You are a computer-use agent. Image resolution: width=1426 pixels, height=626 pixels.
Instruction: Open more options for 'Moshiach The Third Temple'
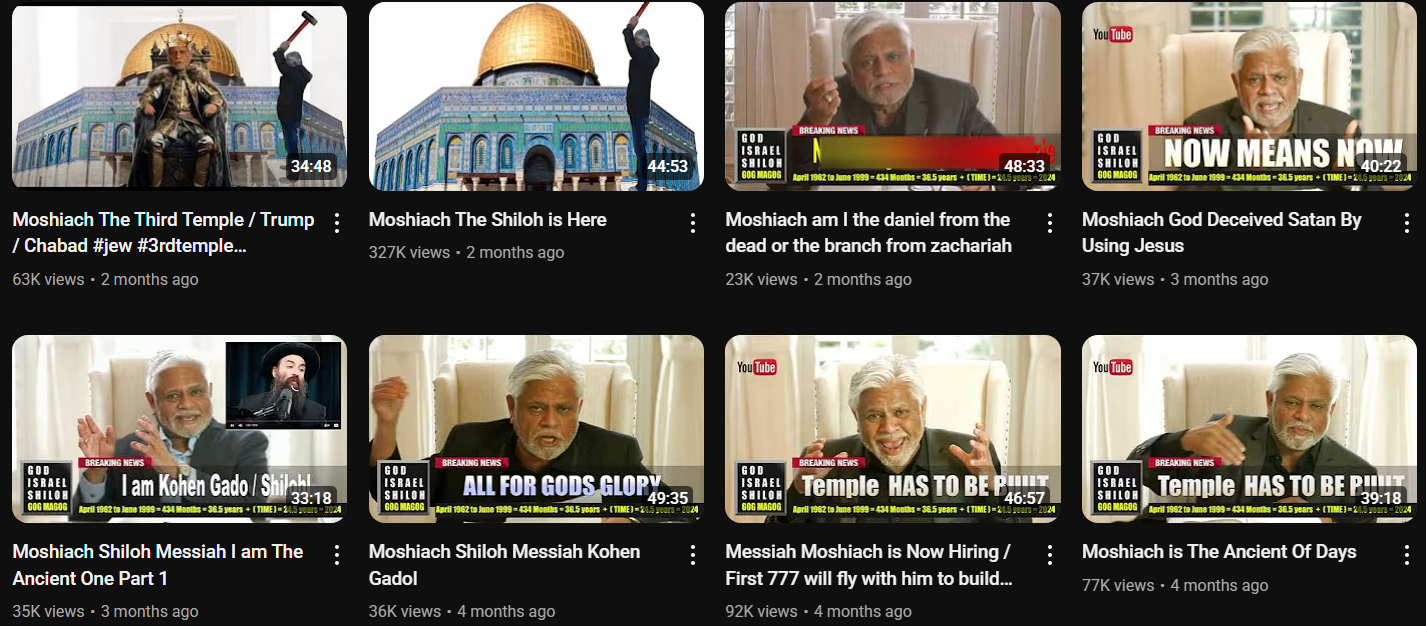[x=337, y=222]
